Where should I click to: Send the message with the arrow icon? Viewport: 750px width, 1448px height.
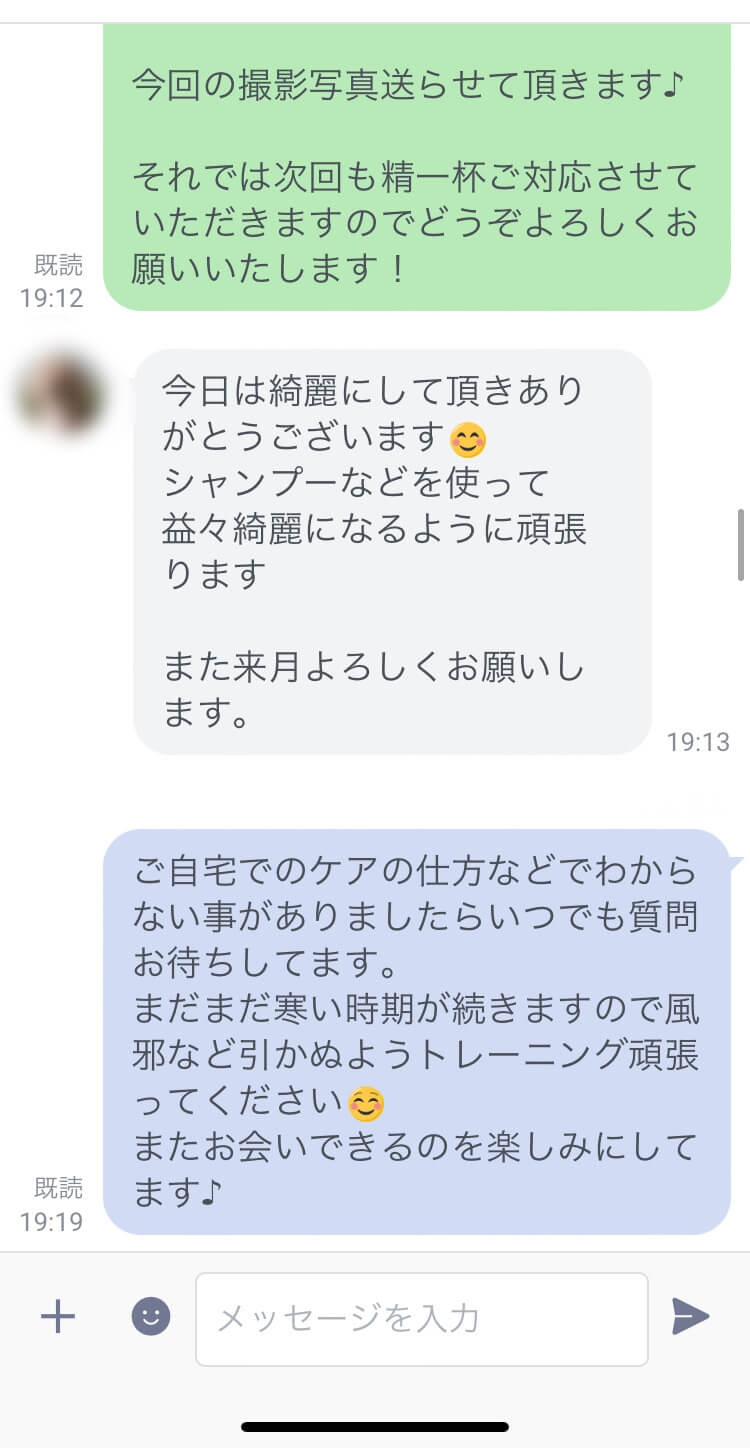coord(690,1317)
